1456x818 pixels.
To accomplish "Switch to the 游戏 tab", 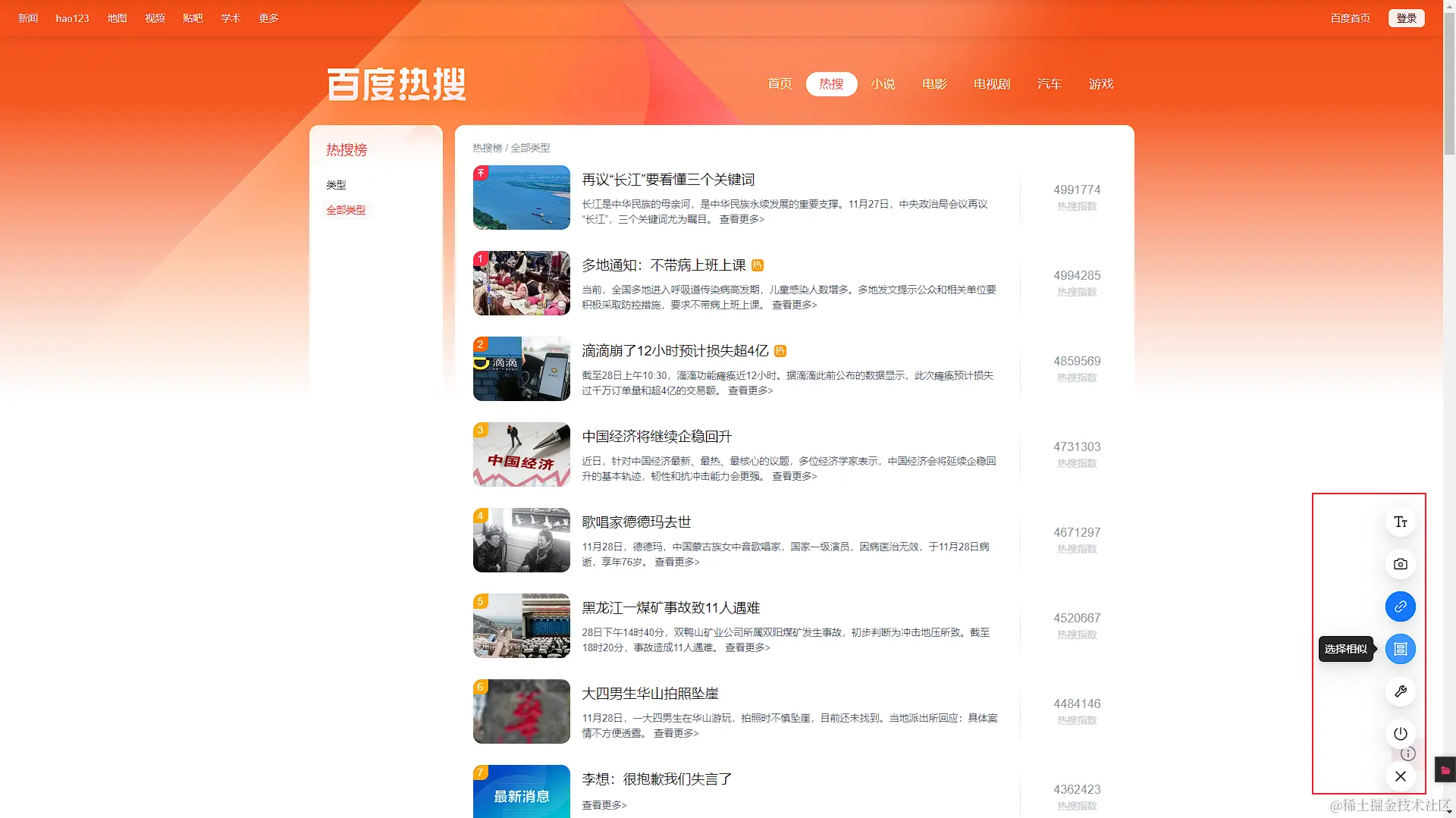I will pos(1101,84).
